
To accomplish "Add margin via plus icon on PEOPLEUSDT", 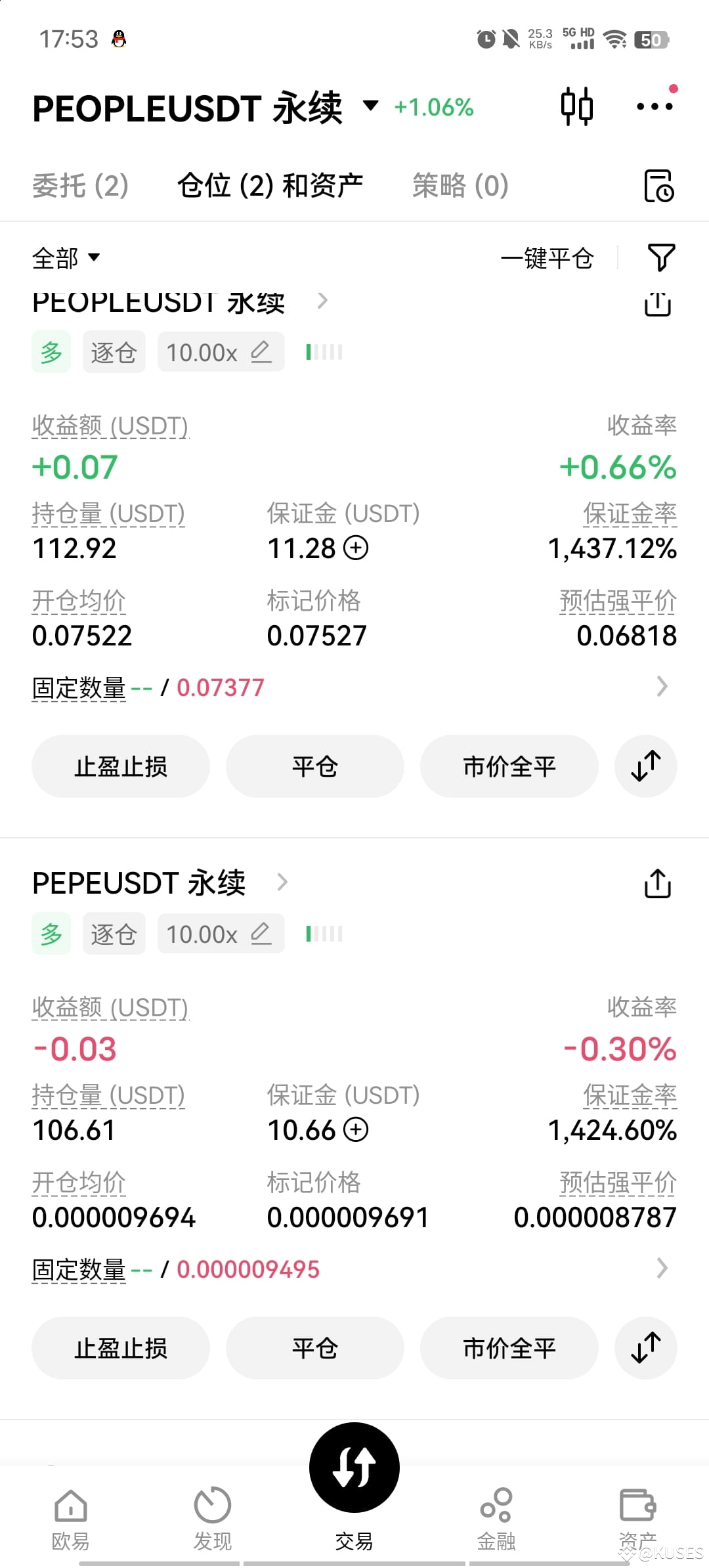I will 355,548.
